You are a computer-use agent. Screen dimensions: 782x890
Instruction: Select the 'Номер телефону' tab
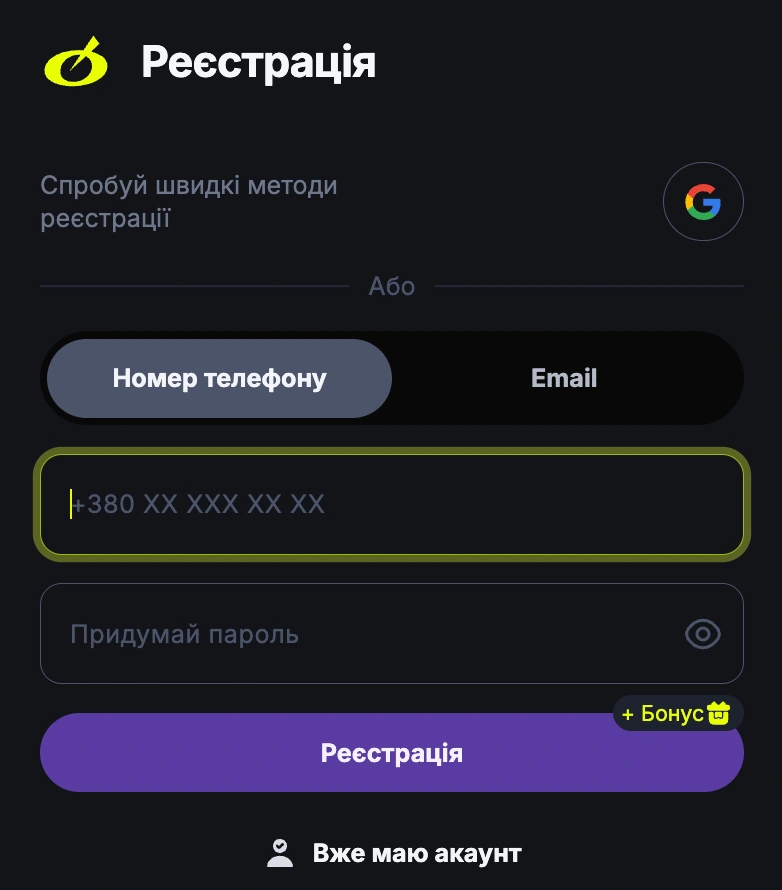[x=219, y=378]
